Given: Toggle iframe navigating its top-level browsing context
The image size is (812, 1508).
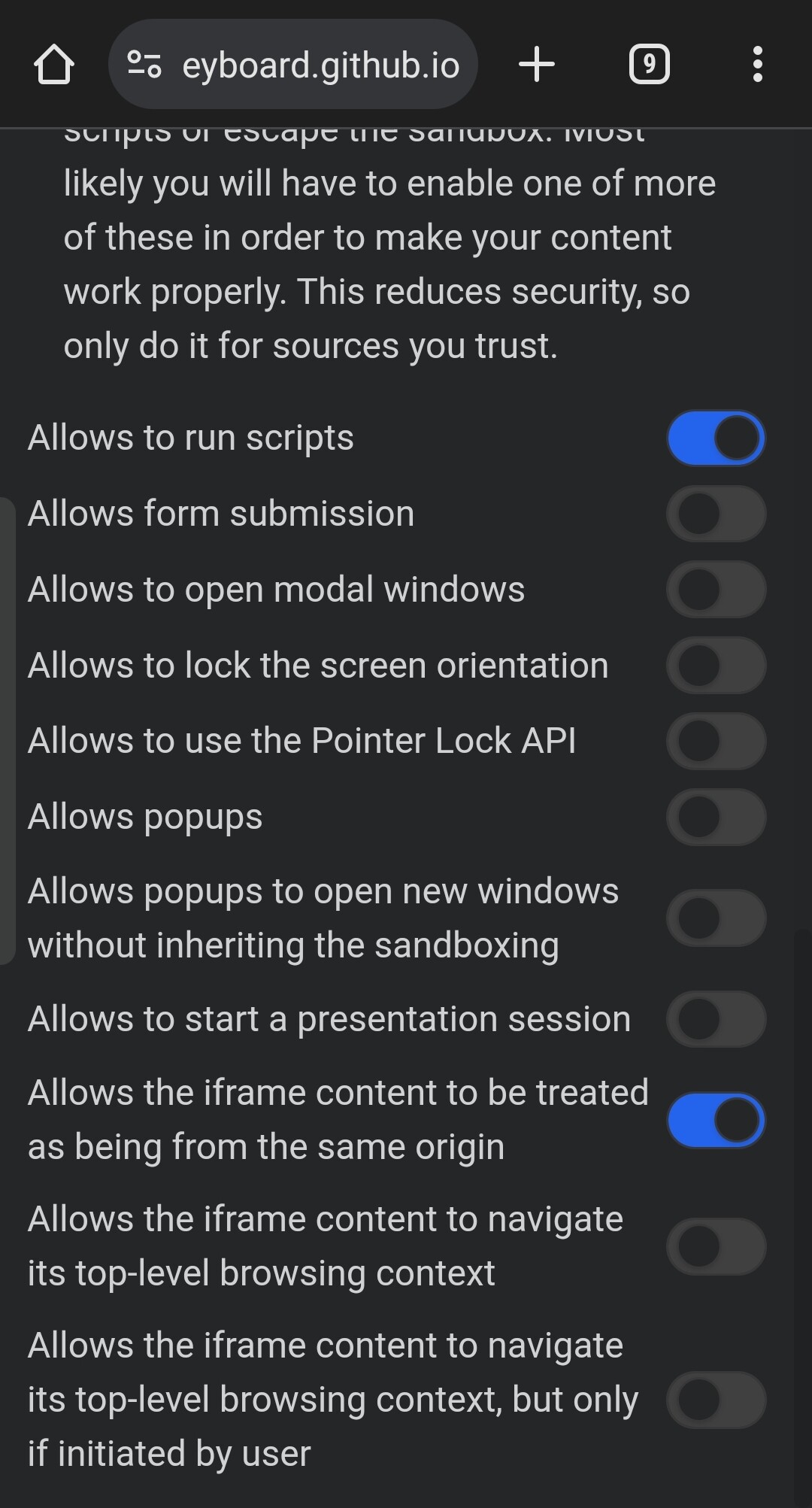Looking at the screenshot, I should point(716,1246).
